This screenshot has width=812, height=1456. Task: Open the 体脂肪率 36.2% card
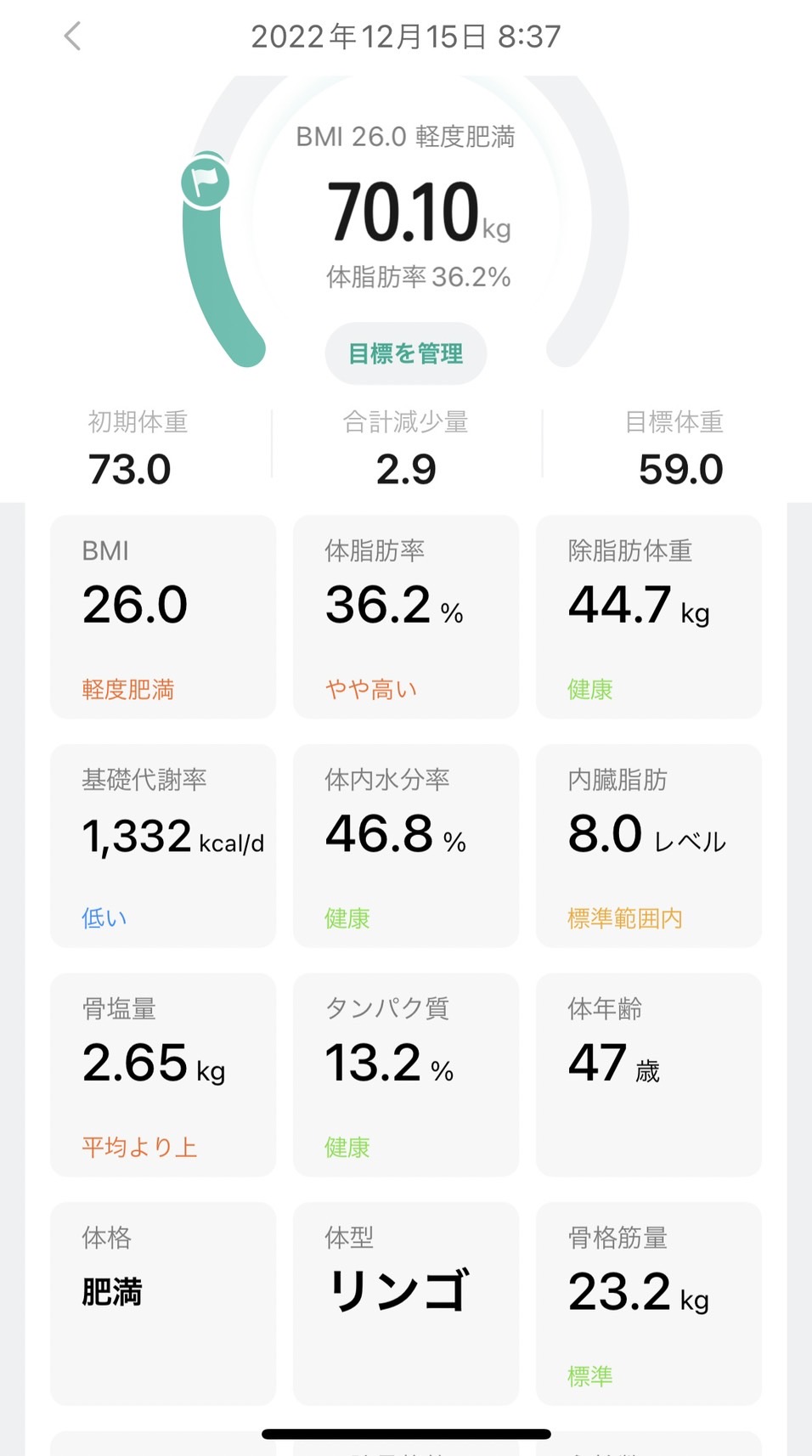click(x=406, y=617)
